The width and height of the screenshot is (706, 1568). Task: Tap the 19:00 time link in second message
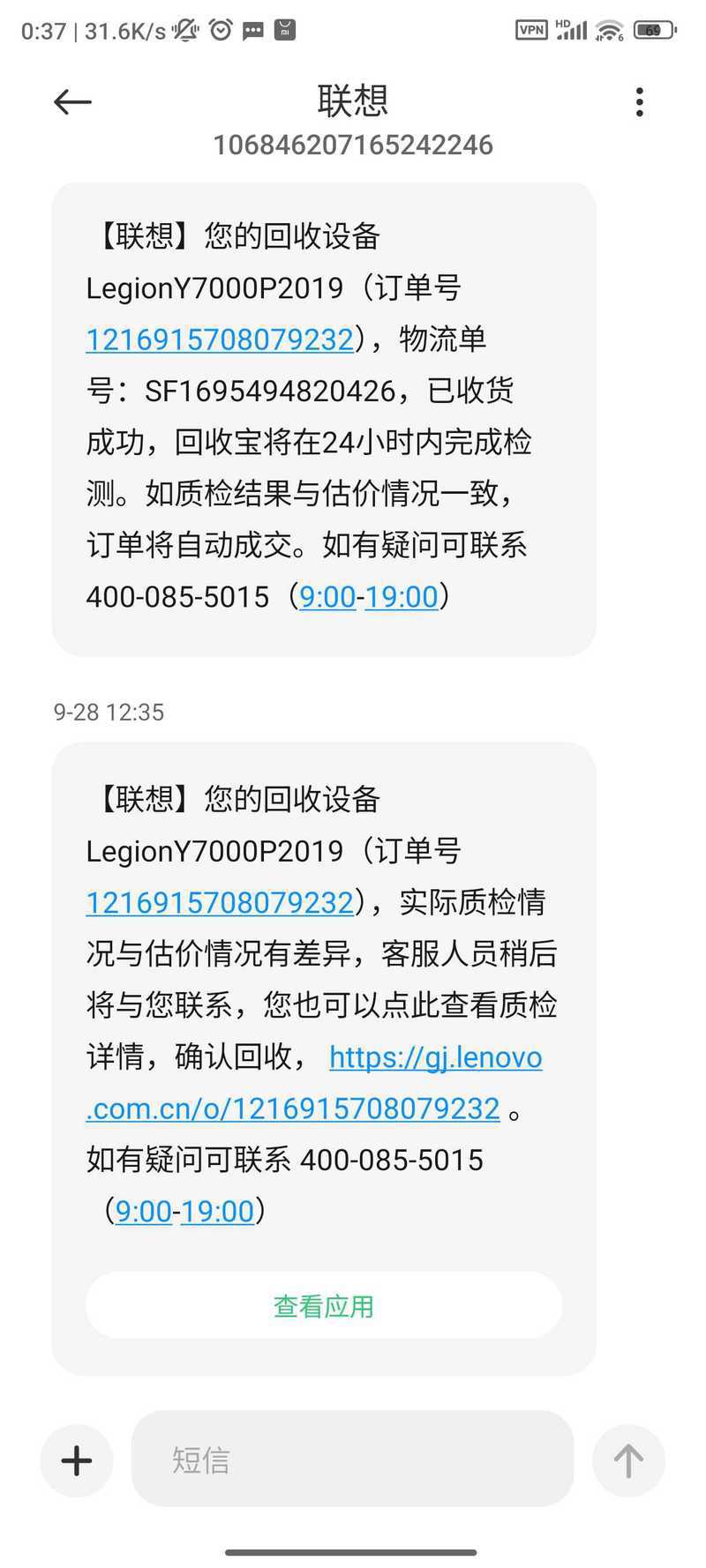pyautogui.click(x=218, y=1212)
